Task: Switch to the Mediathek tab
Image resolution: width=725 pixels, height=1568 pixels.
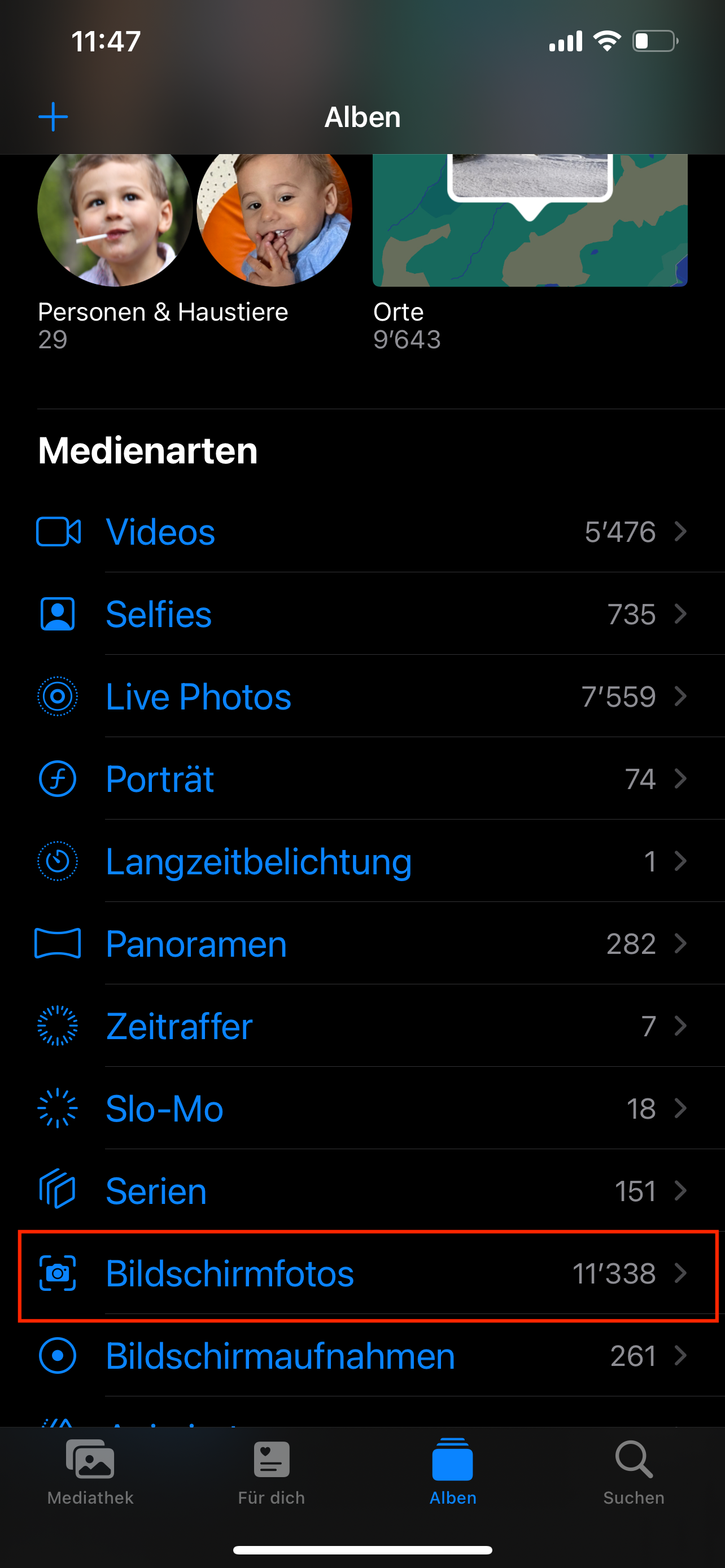Action: pyautogui.click(x=90, y=1470)
